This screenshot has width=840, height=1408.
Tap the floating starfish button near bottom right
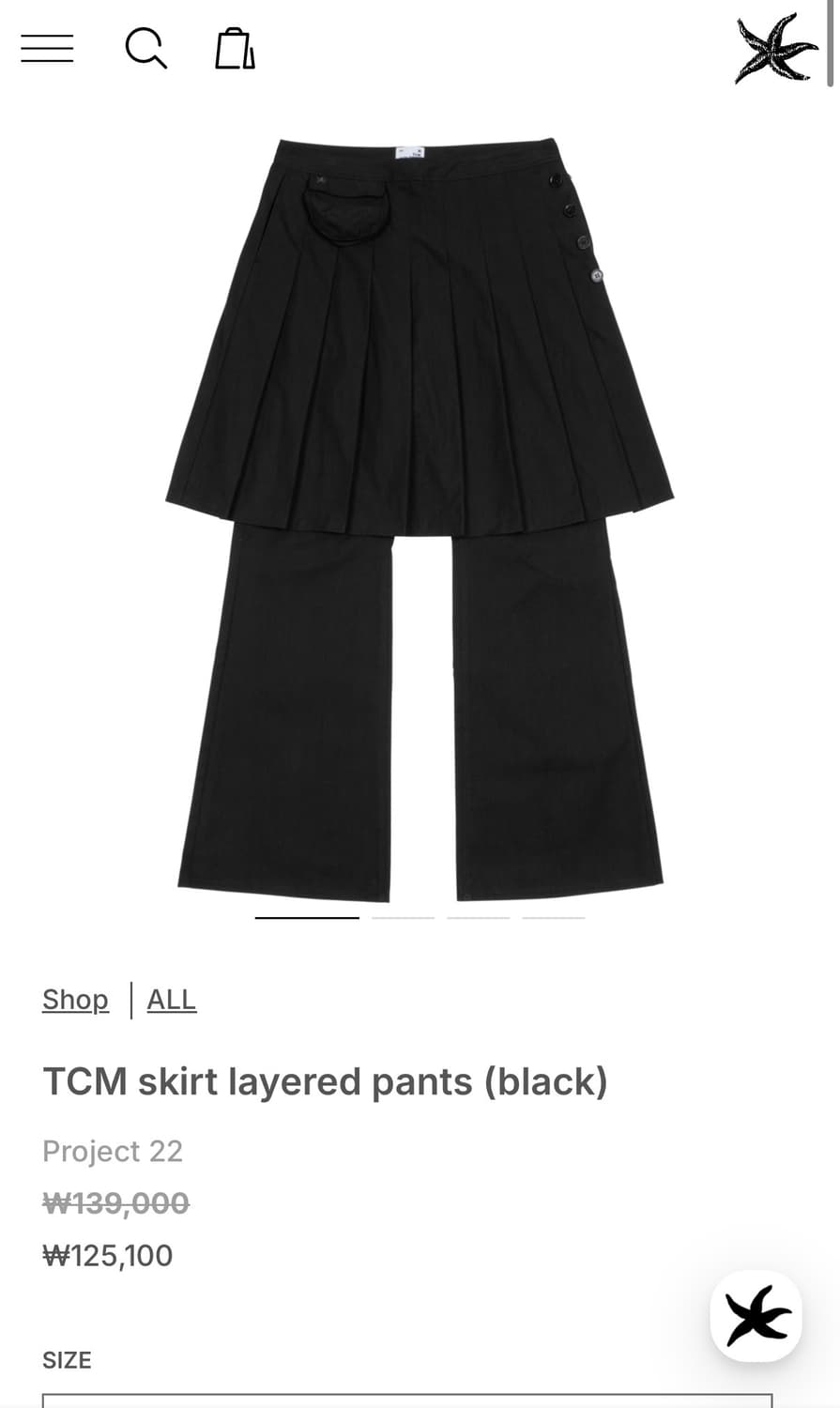pyautogui.click(x=756, y=1314)
